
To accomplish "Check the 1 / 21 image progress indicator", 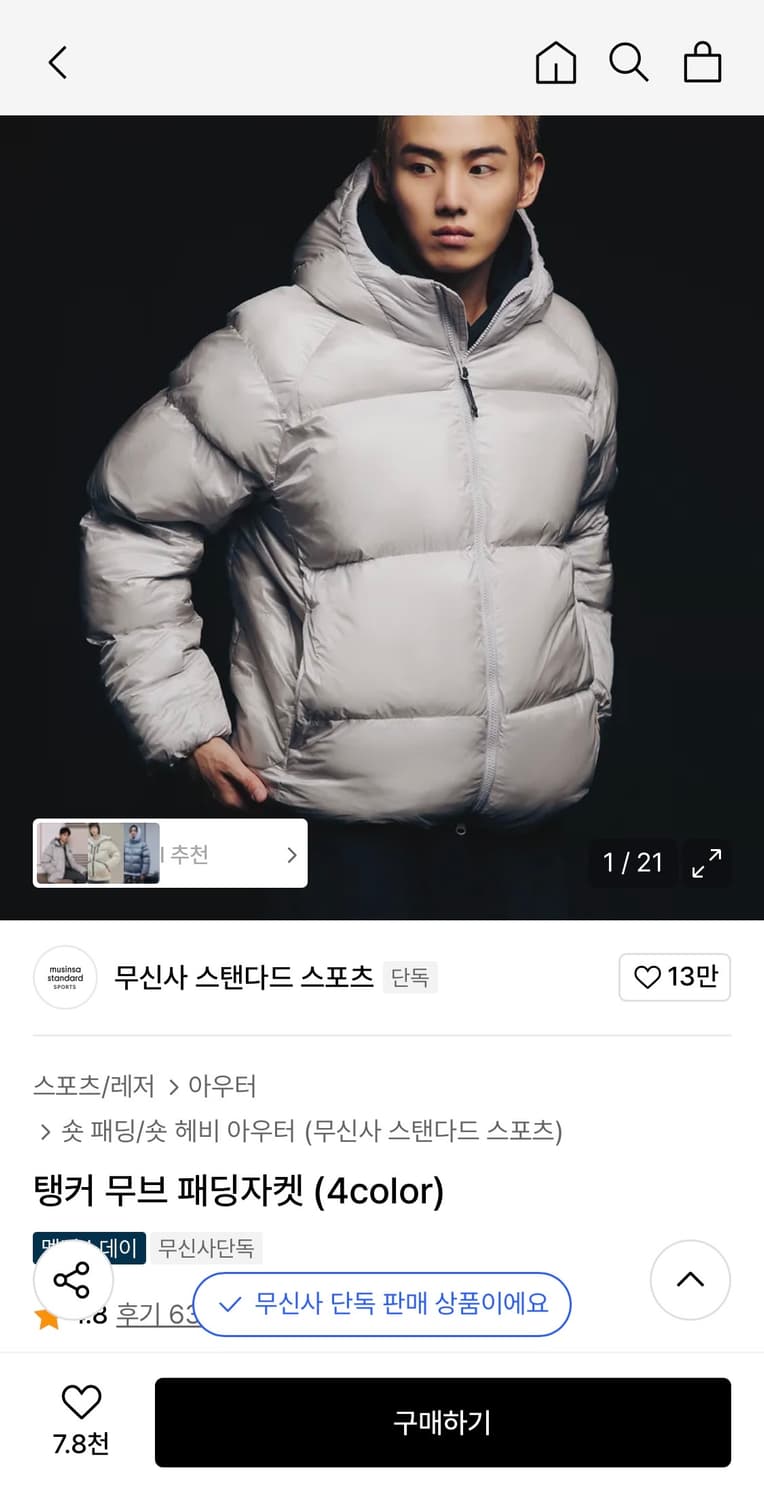I will (x=633, y=862).
